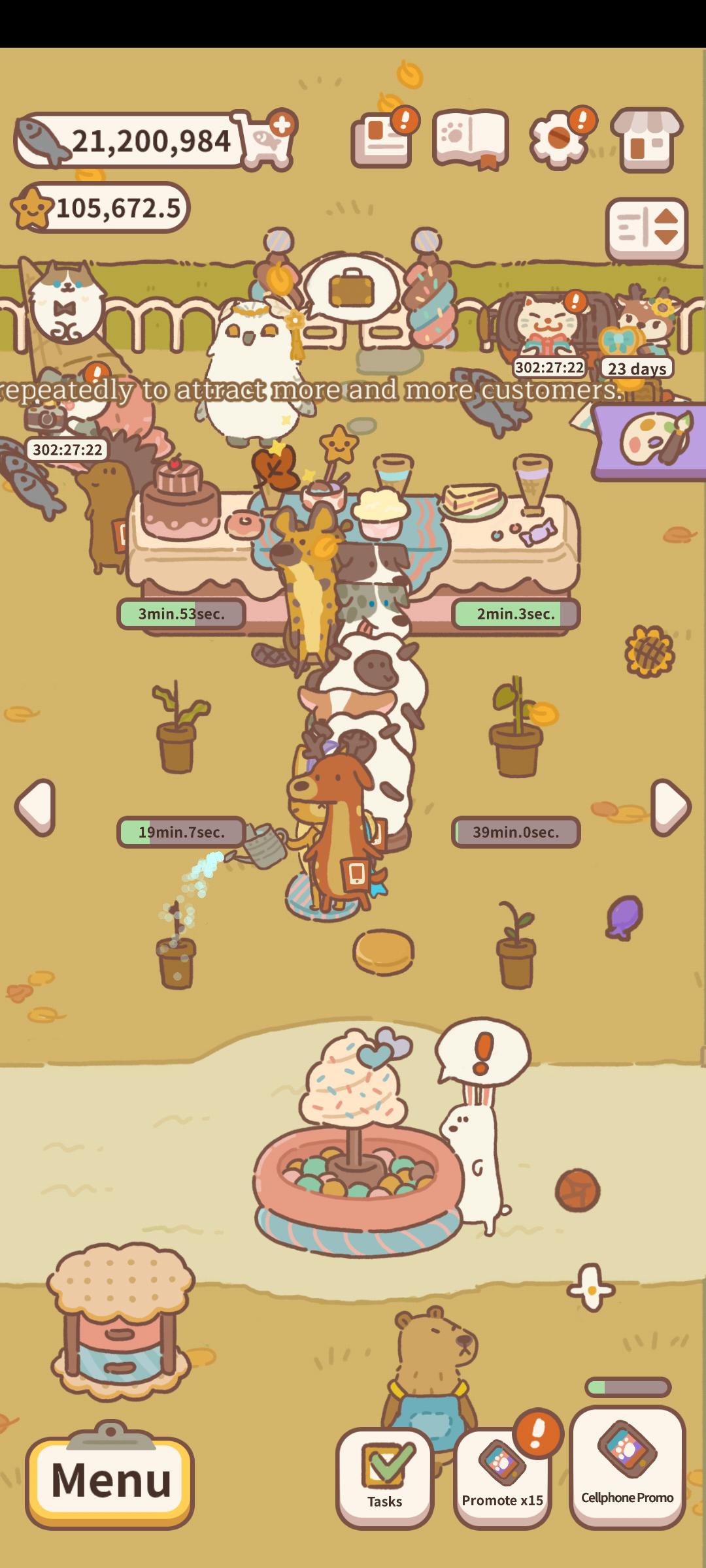Open the settings gear
The image size is (706, 1568).
[559, 139]
